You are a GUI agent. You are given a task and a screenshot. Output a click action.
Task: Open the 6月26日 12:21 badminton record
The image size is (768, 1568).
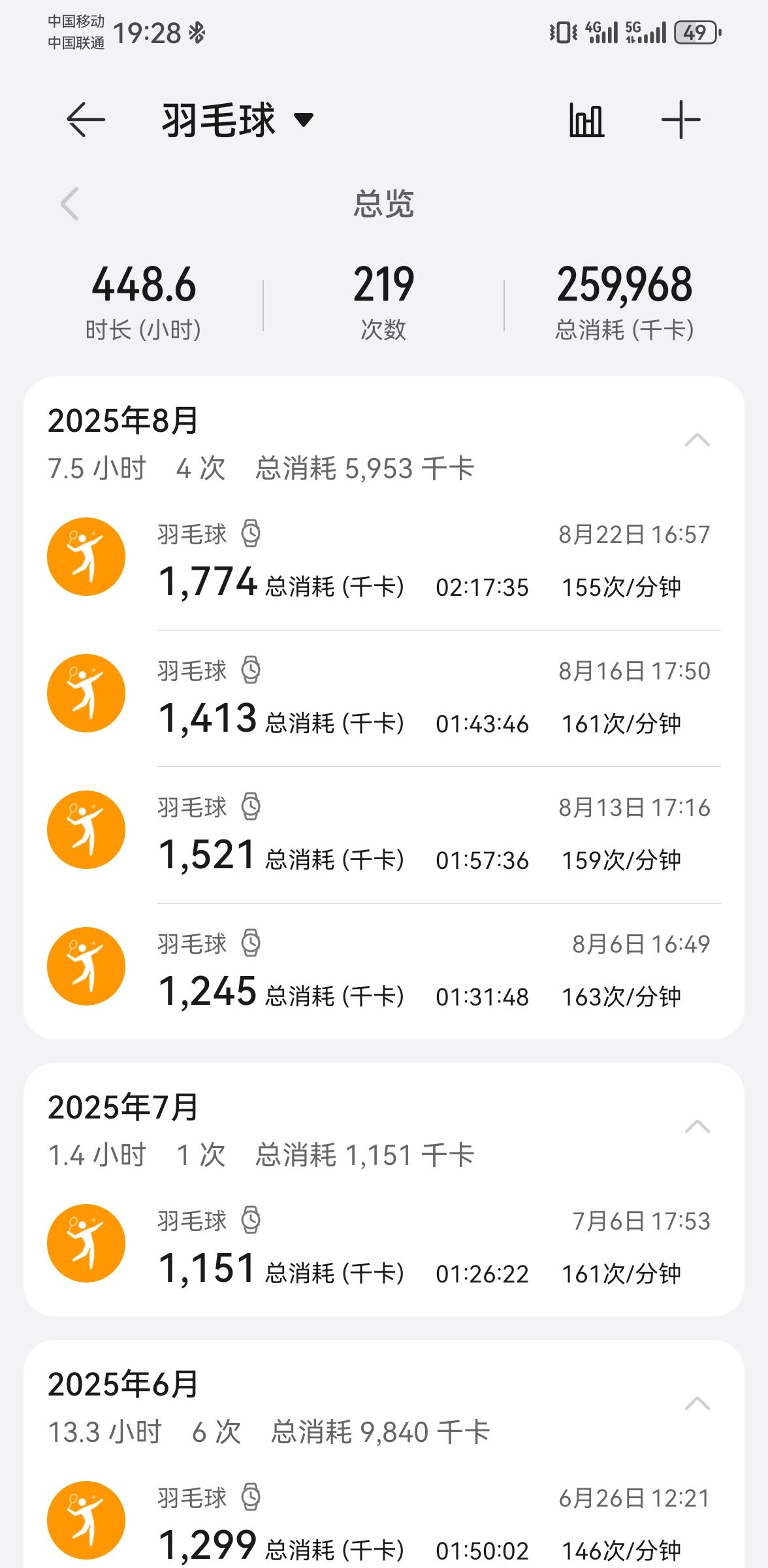point(384,1521)
